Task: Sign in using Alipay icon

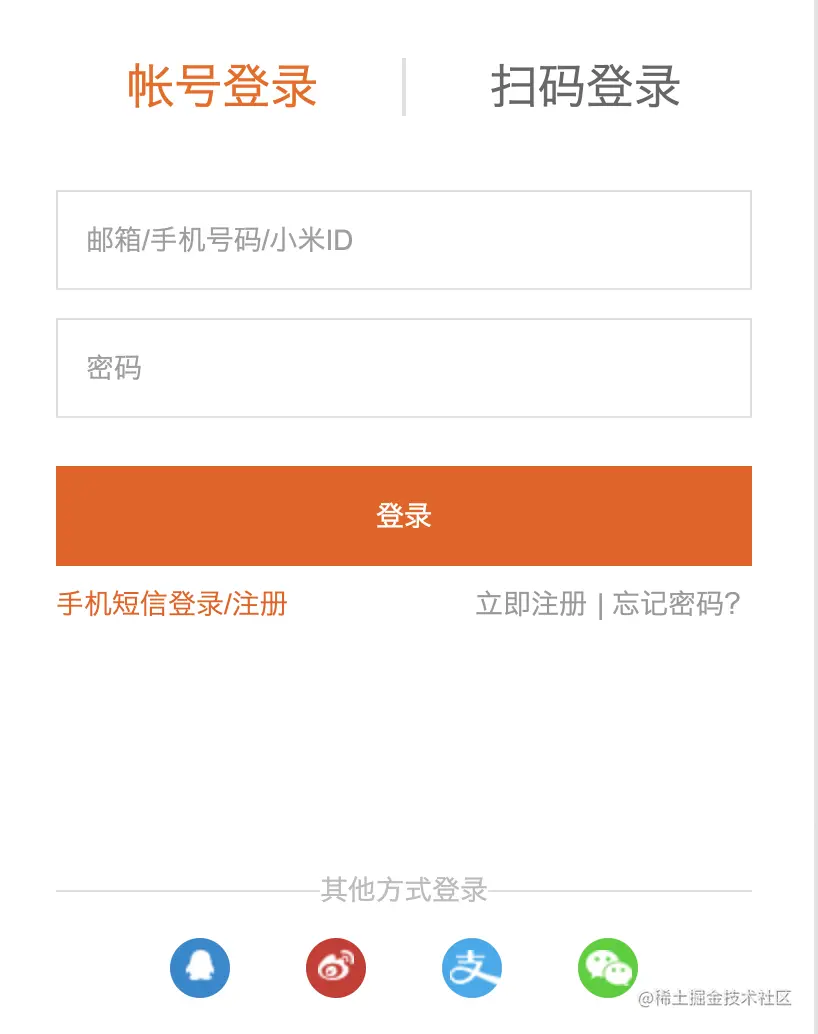Action: pos(472,968)
